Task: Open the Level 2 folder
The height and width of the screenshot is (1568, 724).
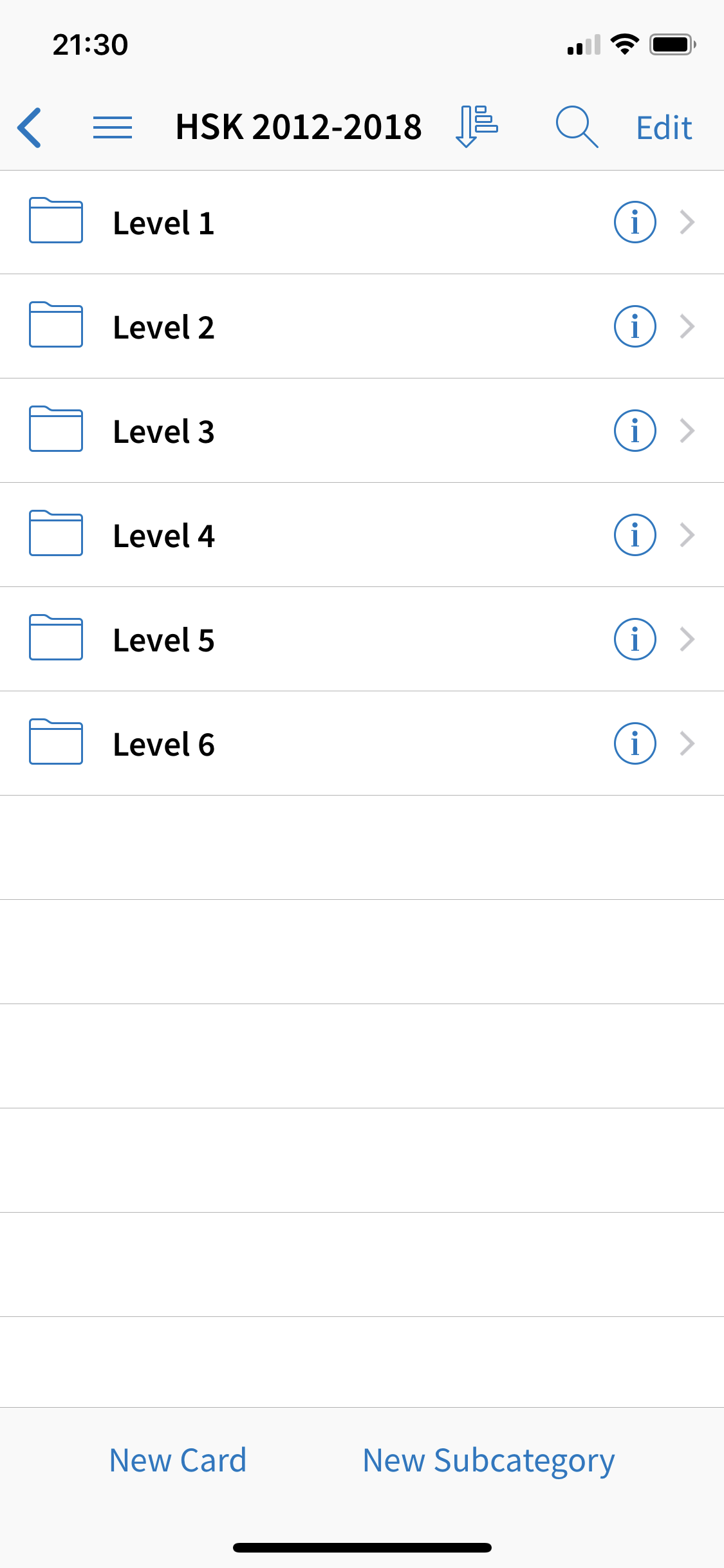Action: click(362, 327)
